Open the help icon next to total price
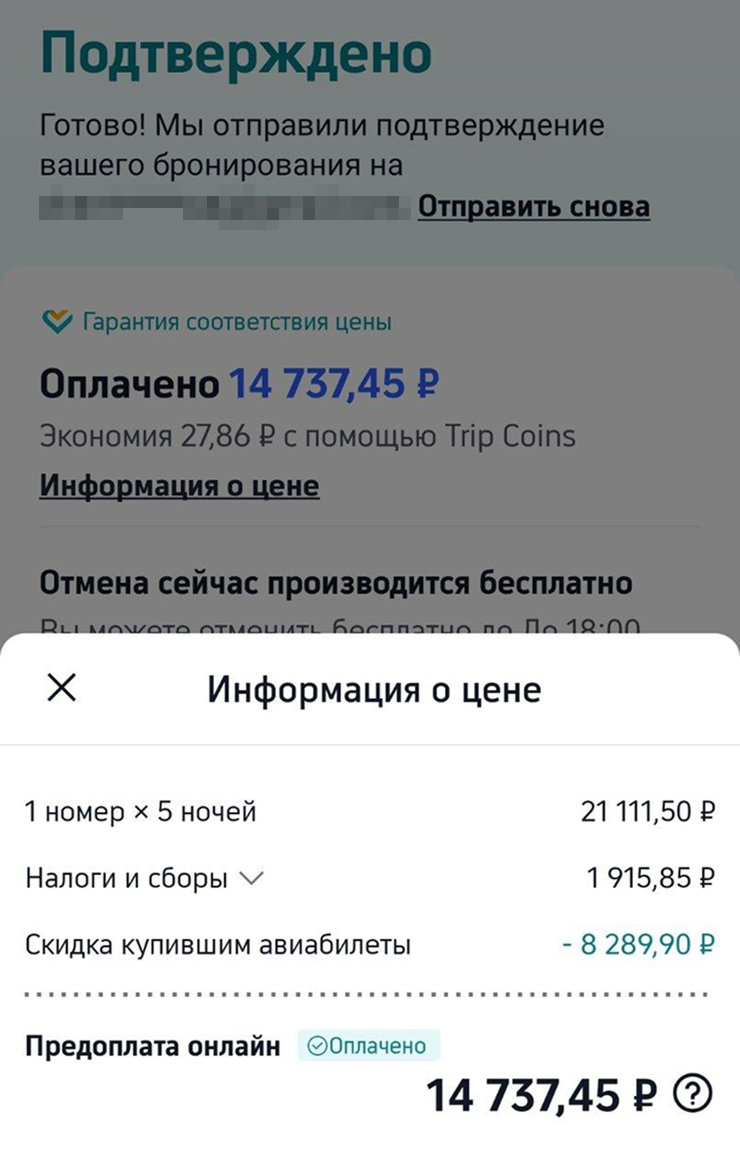This screenshot has width=740, height=1158. pos(692,1095)
